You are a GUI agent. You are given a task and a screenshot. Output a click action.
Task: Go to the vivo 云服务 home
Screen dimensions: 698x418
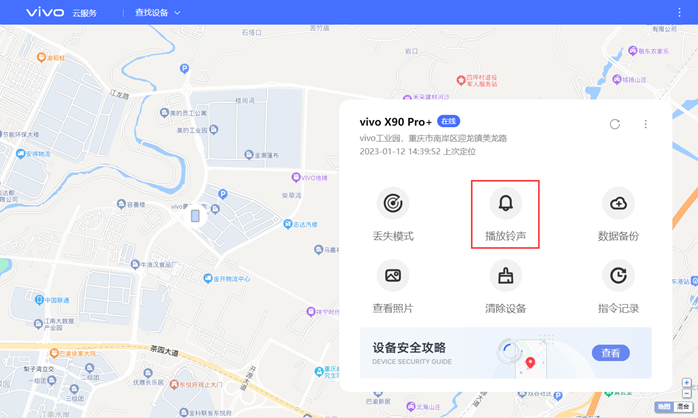click(x=62, y=13)
